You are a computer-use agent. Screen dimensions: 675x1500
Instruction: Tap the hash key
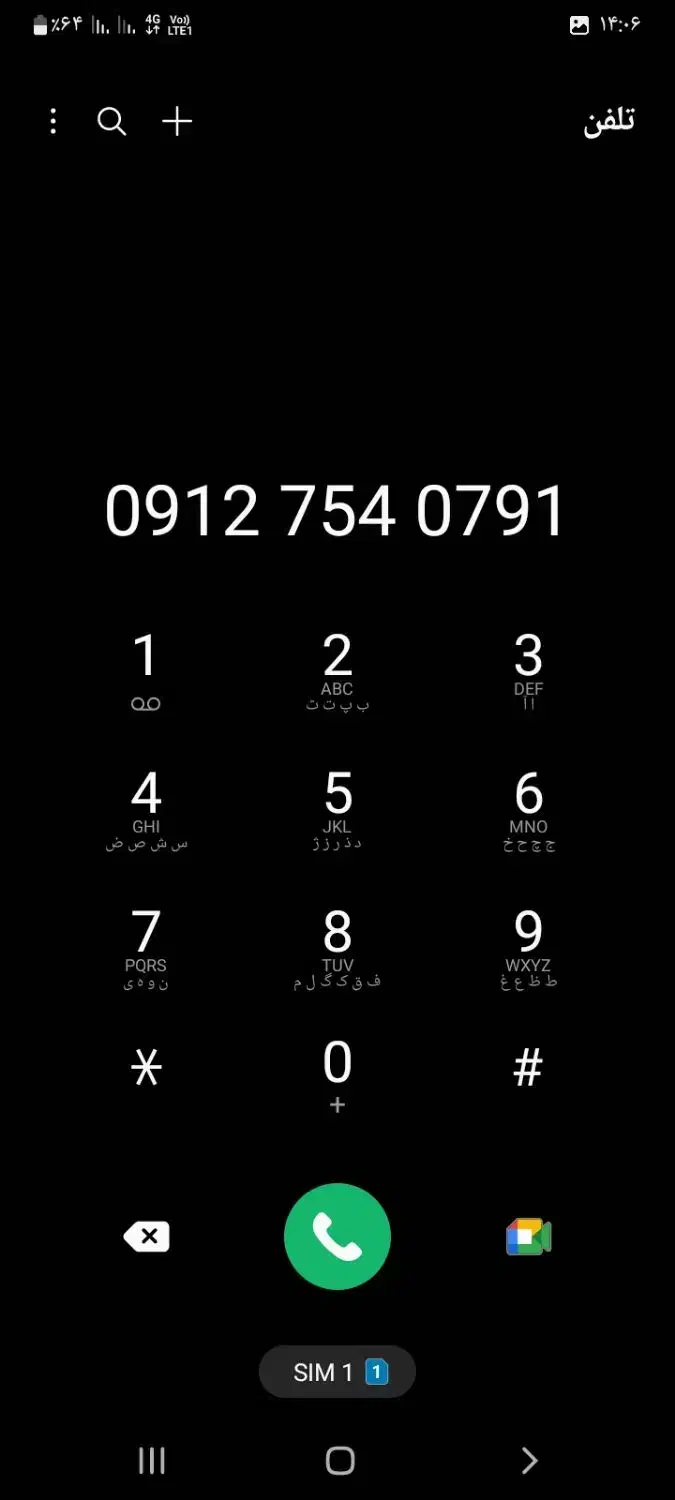click(x=528, y=1068)
